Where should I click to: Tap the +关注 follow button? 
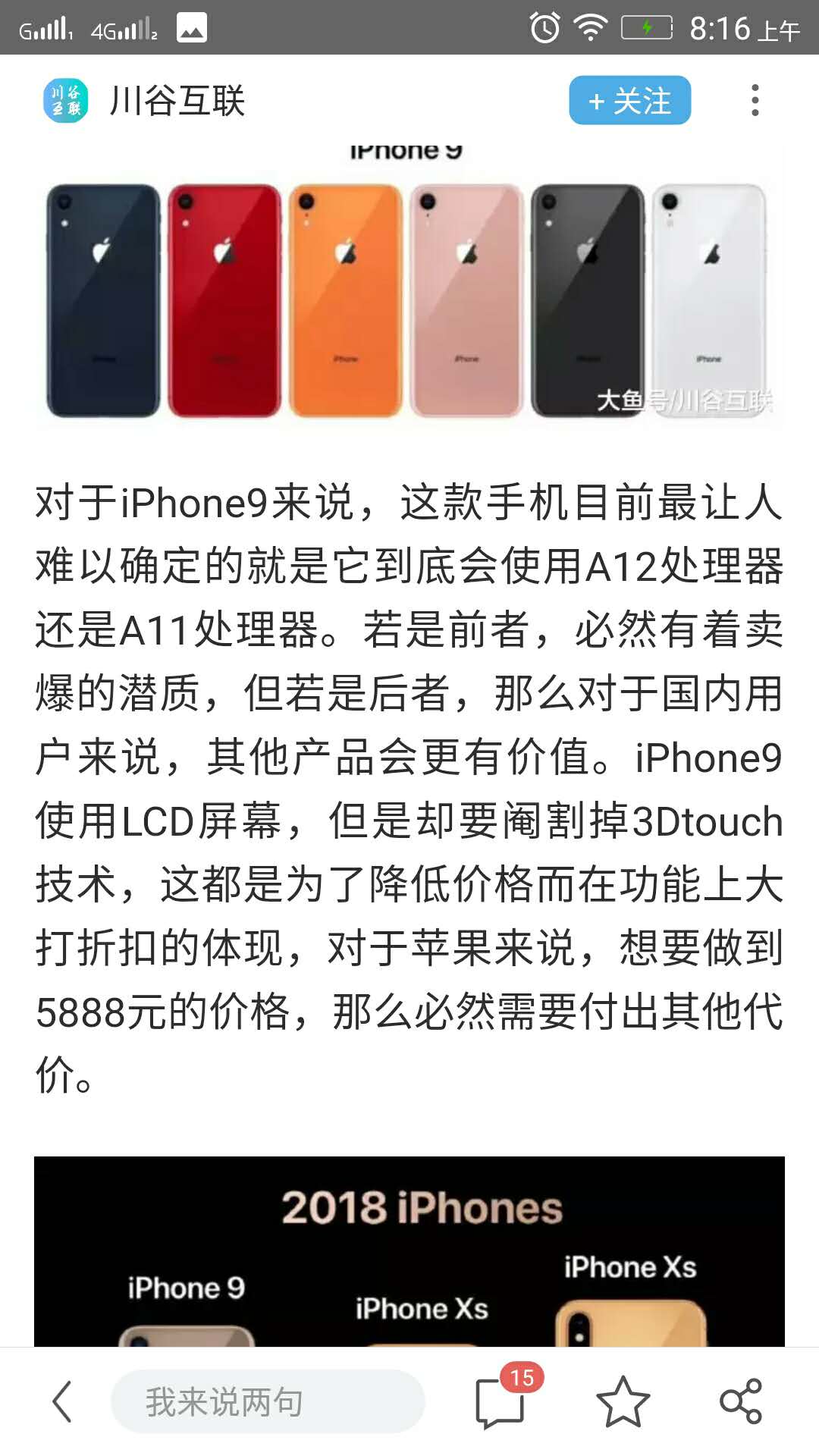tap(629, 101)
